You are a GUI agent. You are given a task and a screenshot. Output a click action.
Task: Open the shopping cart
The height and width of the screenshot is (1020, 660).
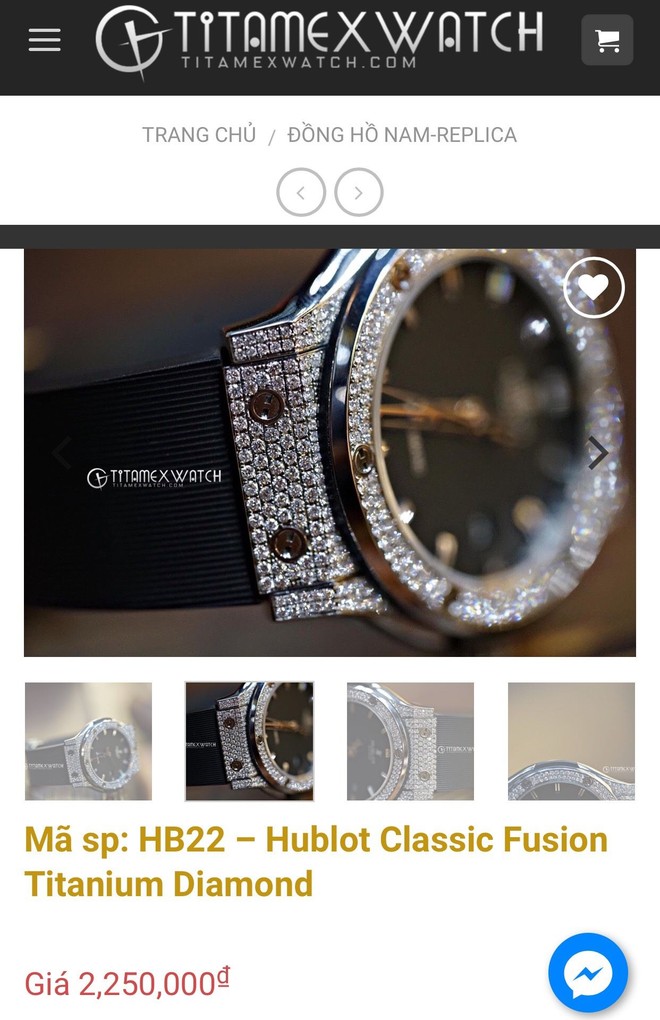pyautogui.click(x=607, y=40)
